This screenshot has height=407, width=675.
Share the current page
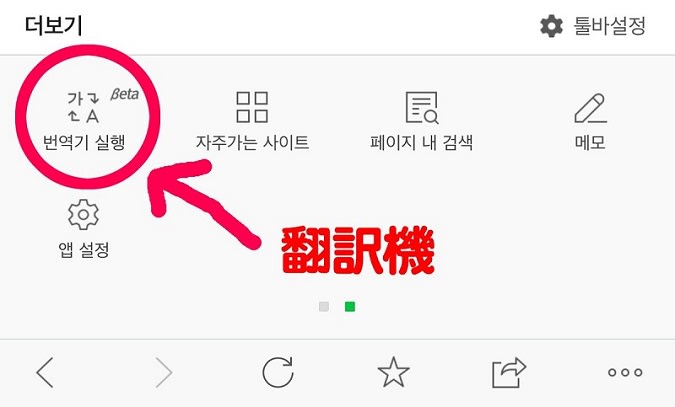pos(509,373)
